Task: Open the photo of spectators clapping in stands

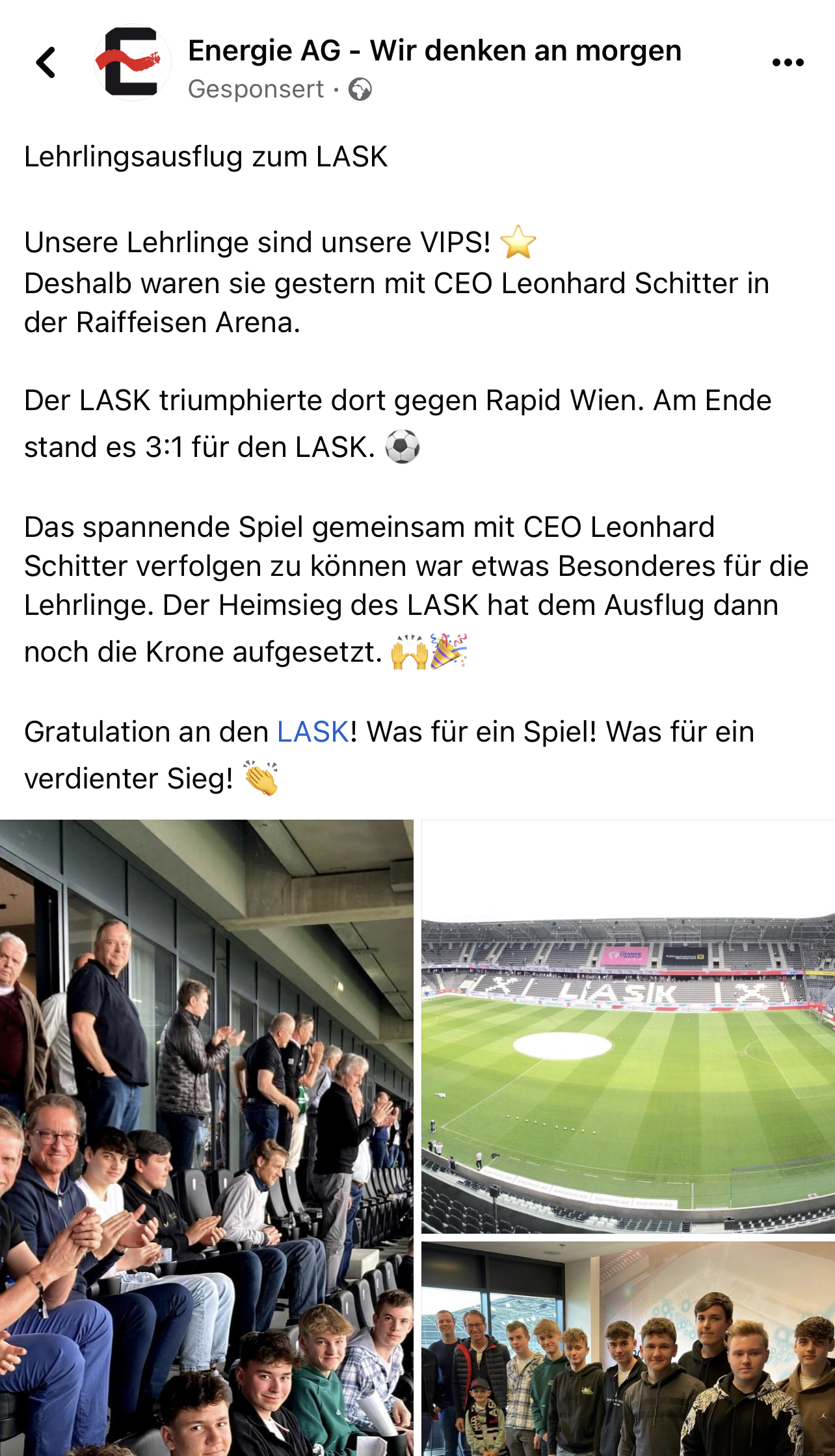Action: tap(207, 1137)
